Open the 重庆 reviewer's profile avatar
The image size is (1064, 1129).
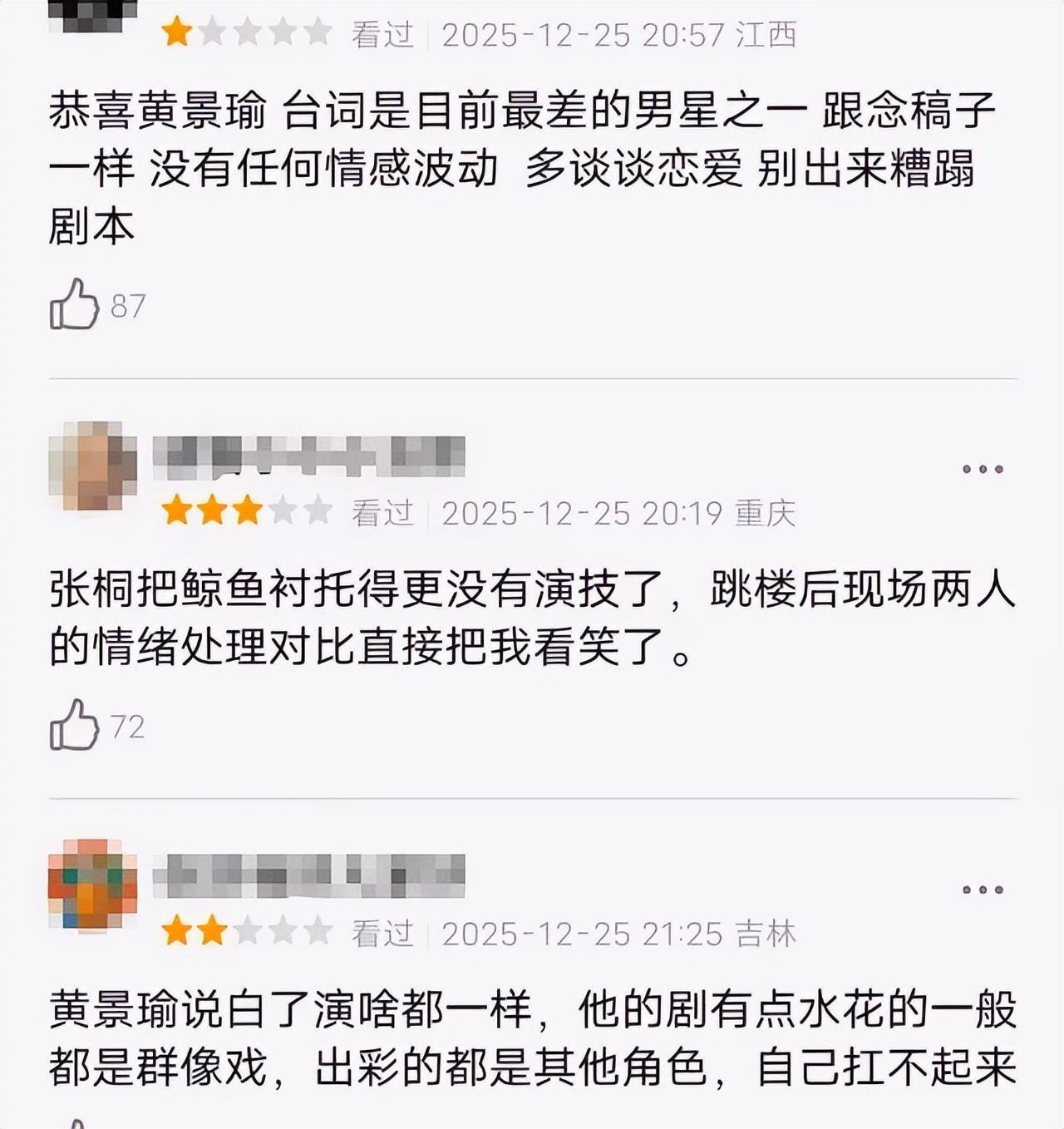tap(93, 466)
